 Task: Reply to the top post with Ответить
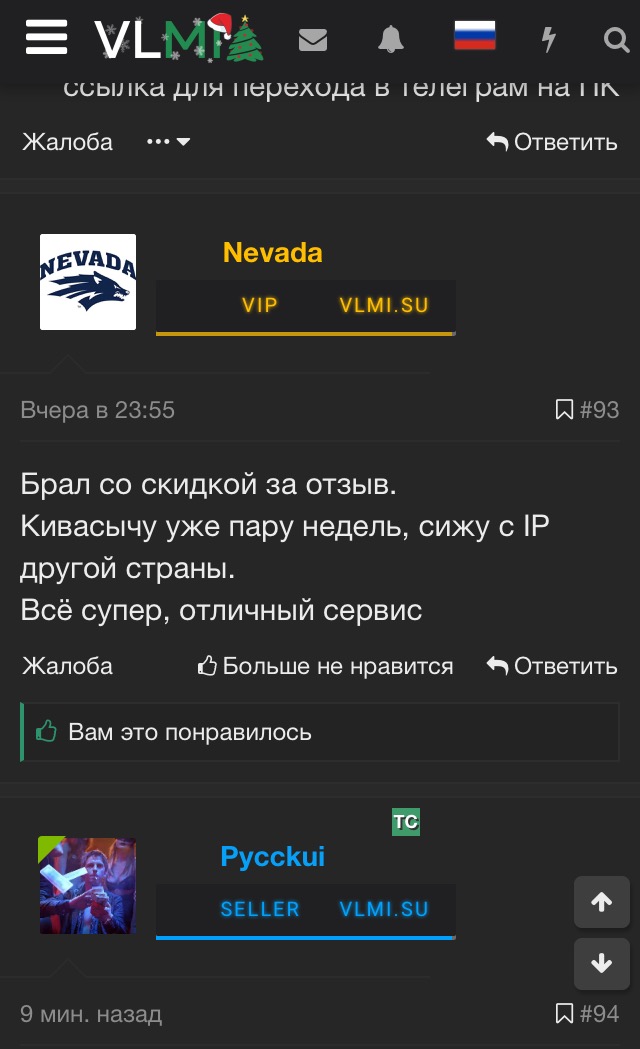coord(552,142)
